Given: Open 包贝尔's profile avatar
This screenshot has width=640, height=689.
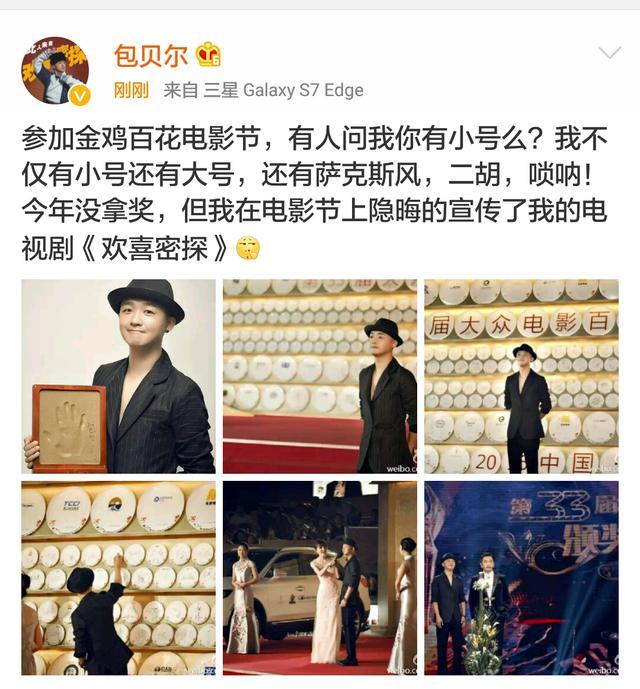Looking at the screenshot, I should coord(55,71).
